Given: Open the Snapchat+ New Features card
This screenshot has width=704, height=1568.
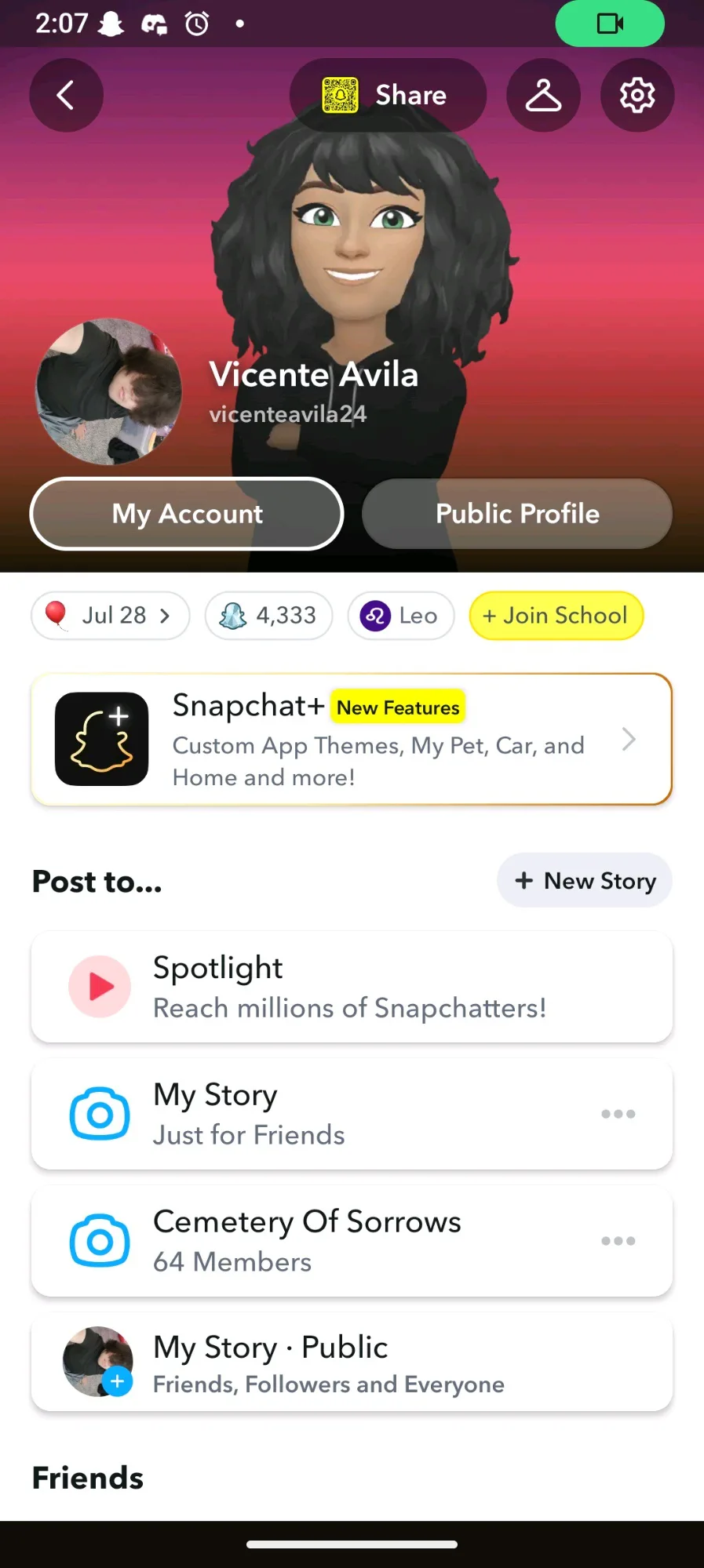Looking at the screenshot, I should click(x=352, y=739).
